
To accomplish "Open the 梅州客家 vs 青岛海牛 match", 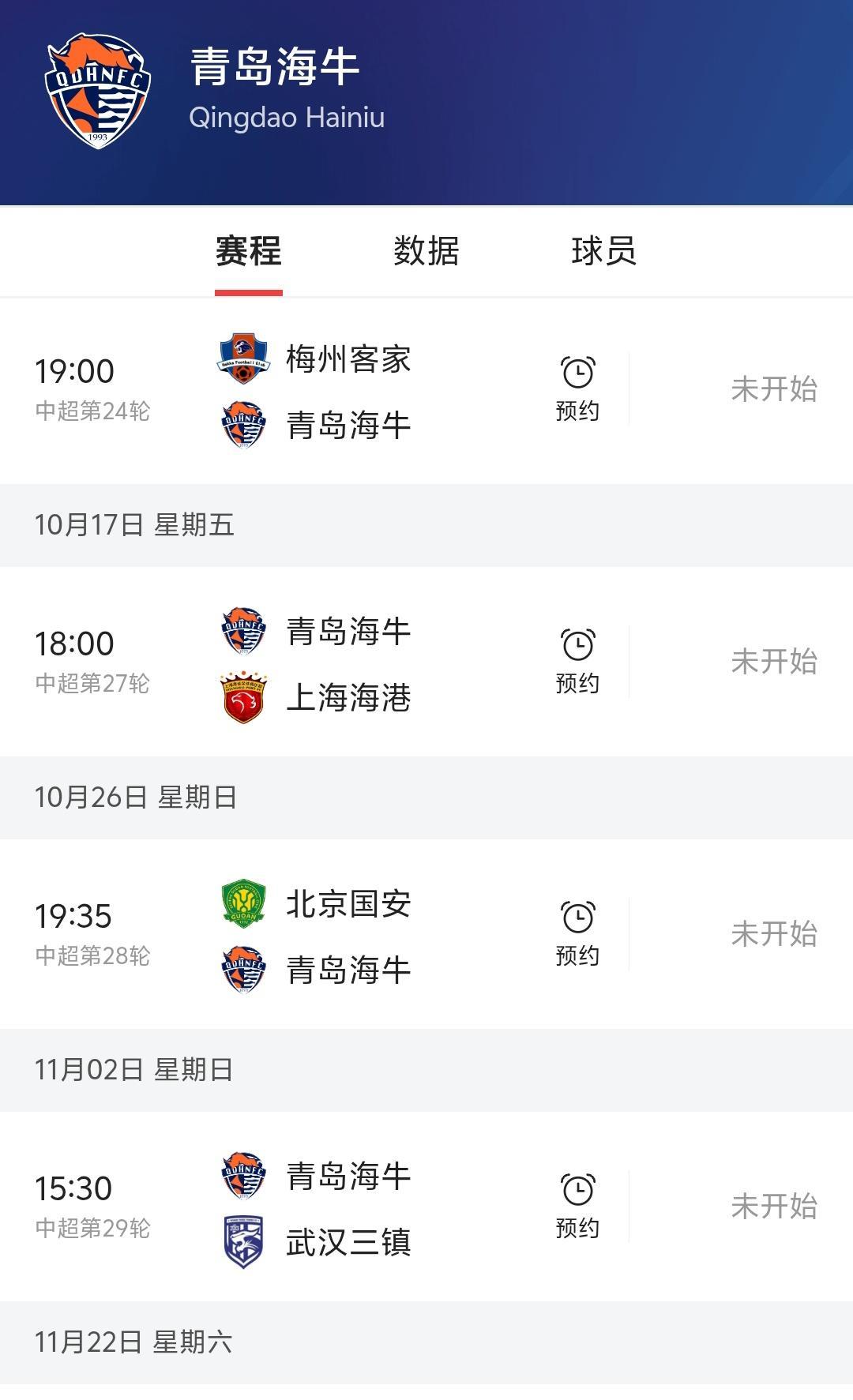I will click(348, 392).
